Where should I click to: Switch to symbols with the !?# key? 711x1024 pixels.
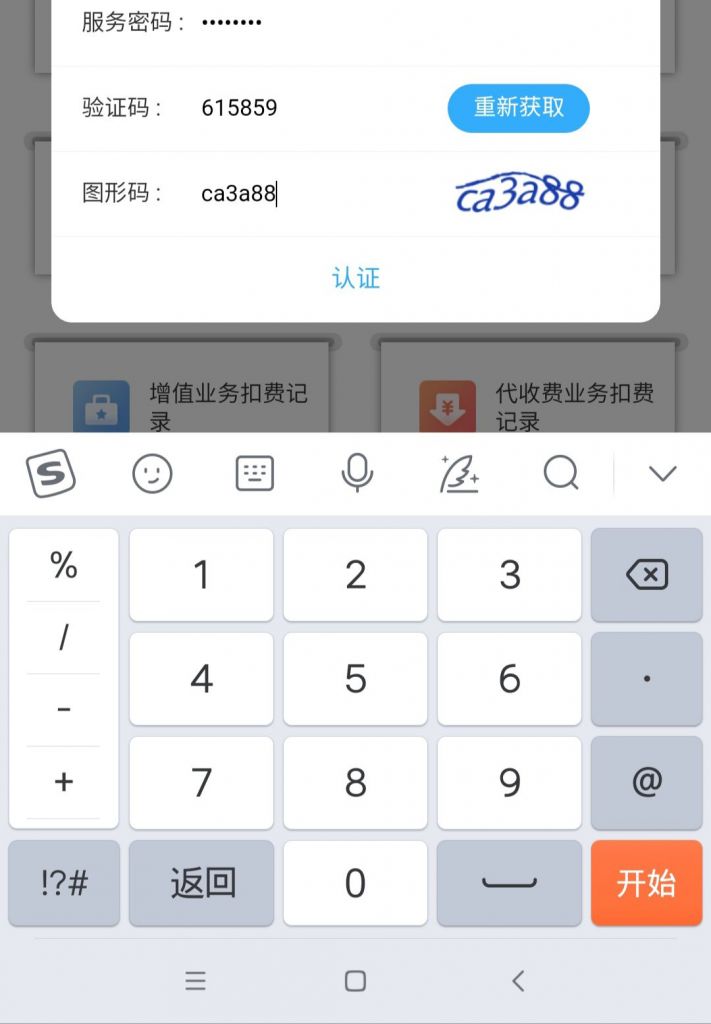click(x=64, y=883)
